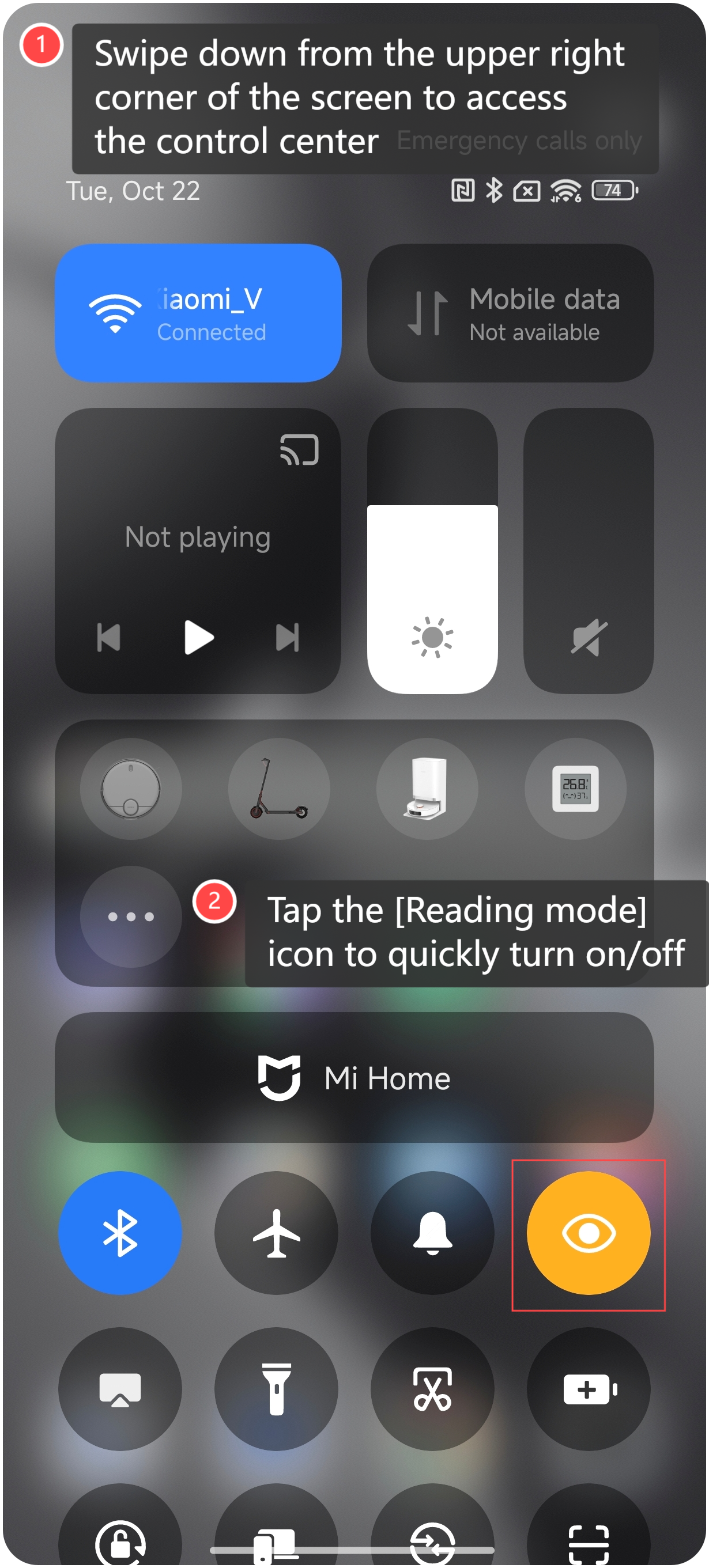Enable airplane mode
Image resolution: width=709 pixels, height=1568 pixels.
[x=276, y=1233]
